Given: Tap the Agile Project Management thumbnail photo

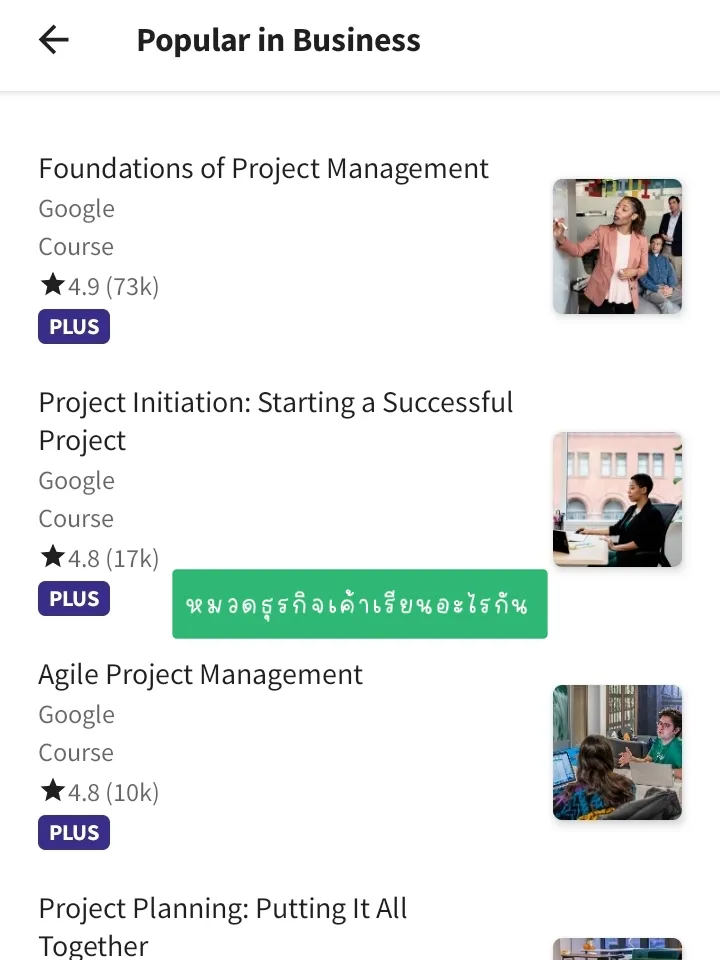Looking at the screenshot, I should click(617, 752).
